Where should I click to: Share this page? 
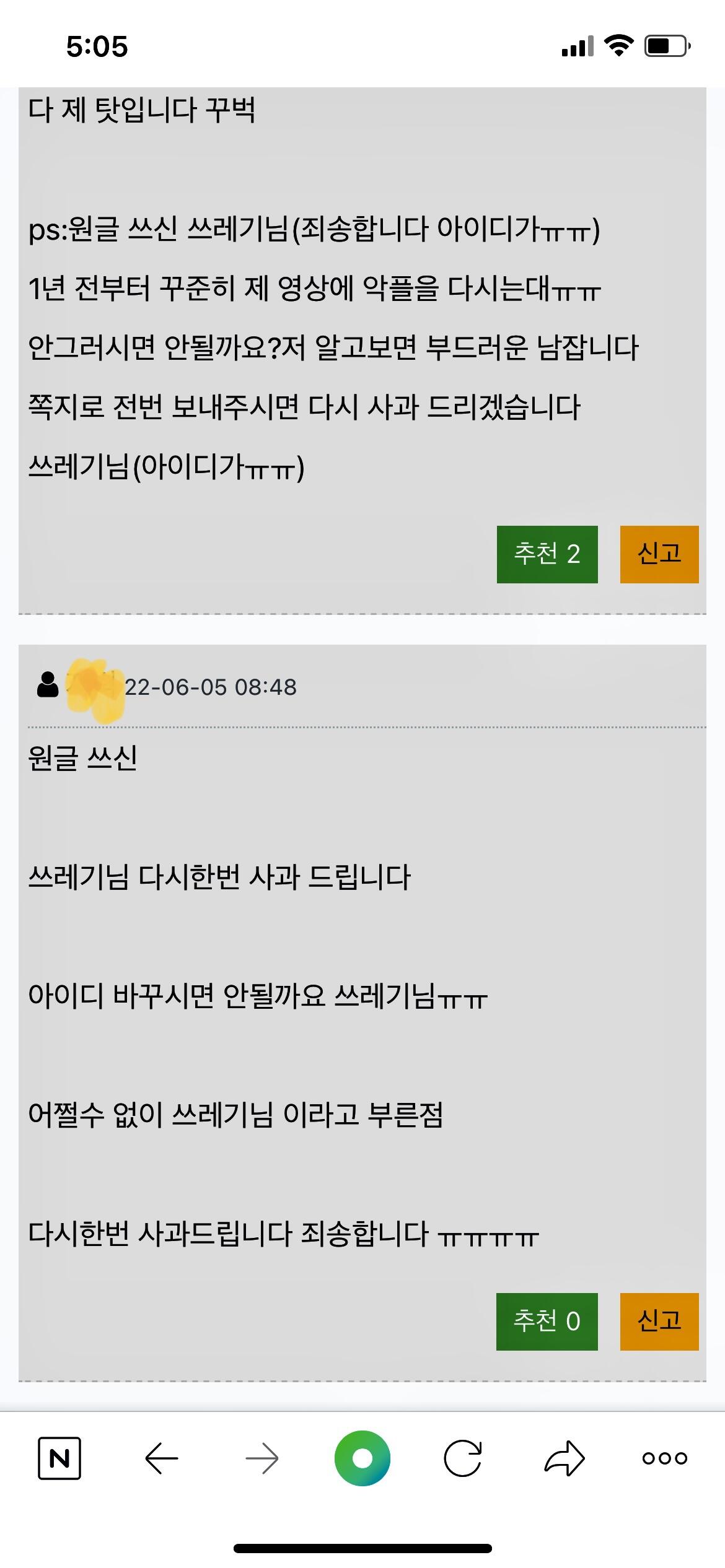pyautogui.click(x=564, y=1458)
